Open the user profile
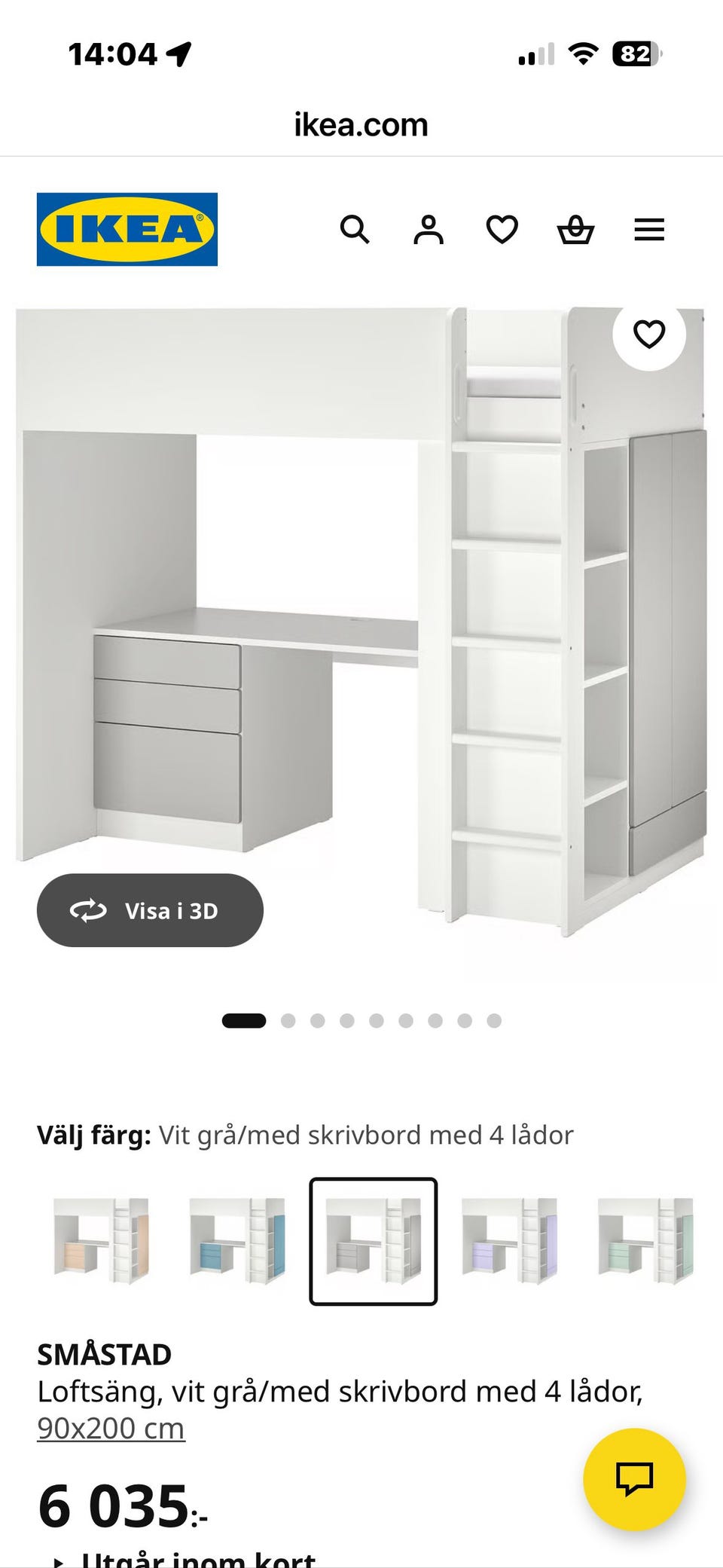Image resolution: width=723 pixels, height=1568 pixels. tap(428, 230)
